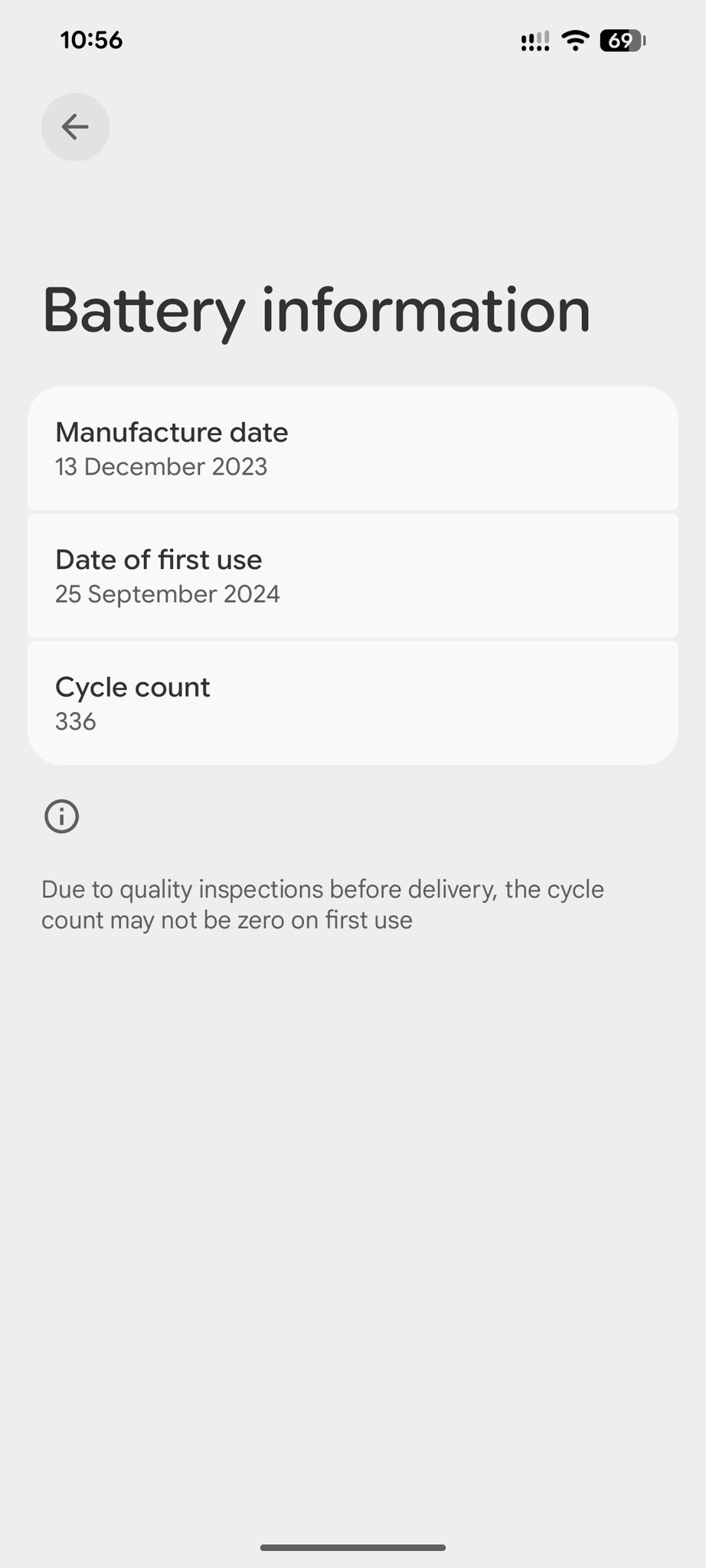
Task: Go back using the arrow button
Action: 75,127
